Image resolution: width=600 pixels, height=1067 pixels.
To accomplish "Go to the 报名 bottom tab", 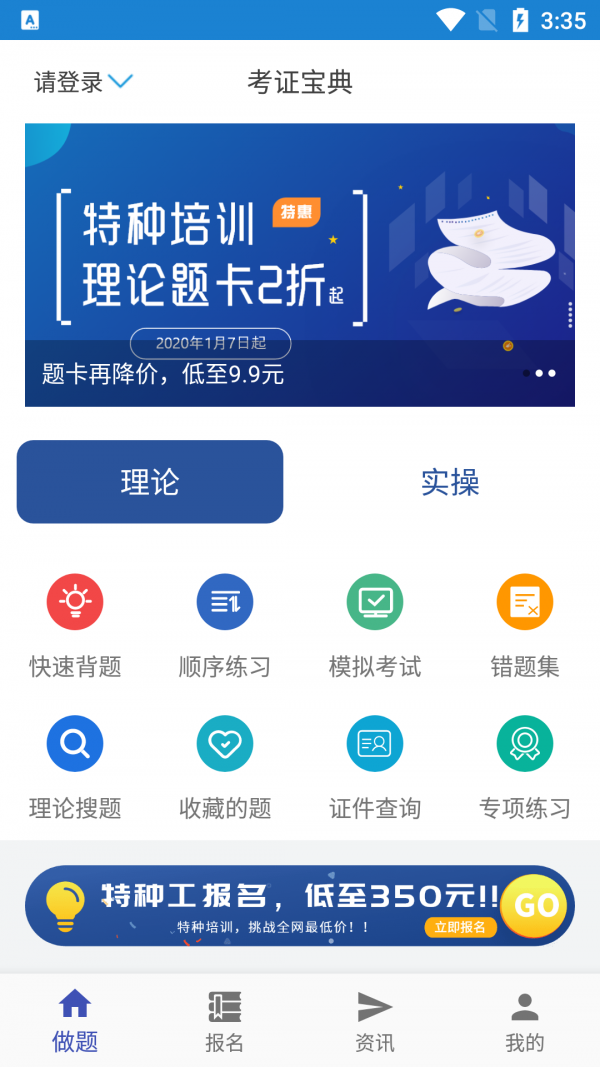I will 225,1020.
